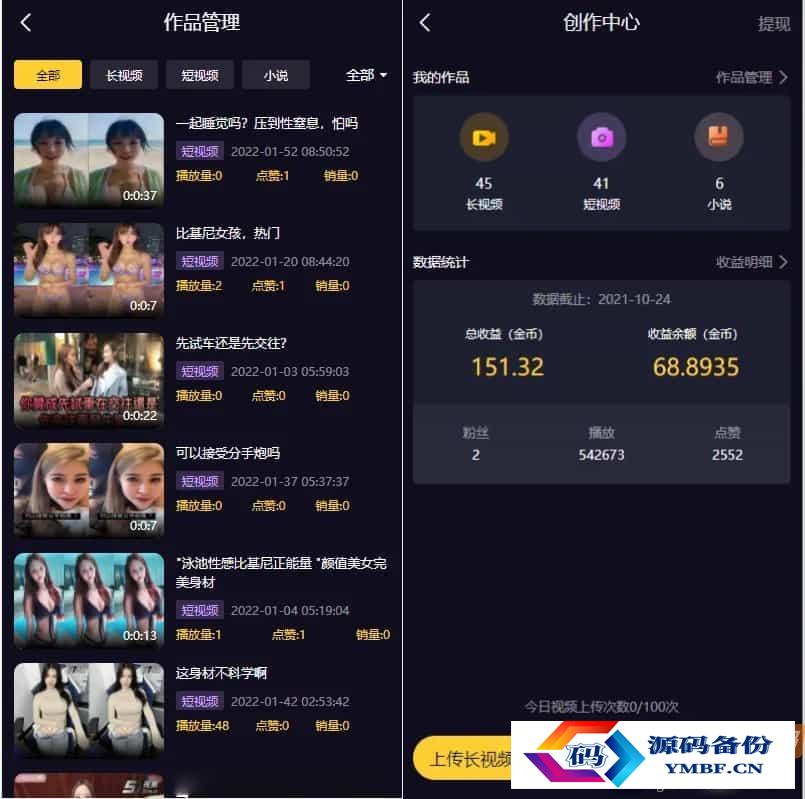Screen dimensions: 805x799
Task: Select the 全部 filter chip
Action: [x=47, y=75]
